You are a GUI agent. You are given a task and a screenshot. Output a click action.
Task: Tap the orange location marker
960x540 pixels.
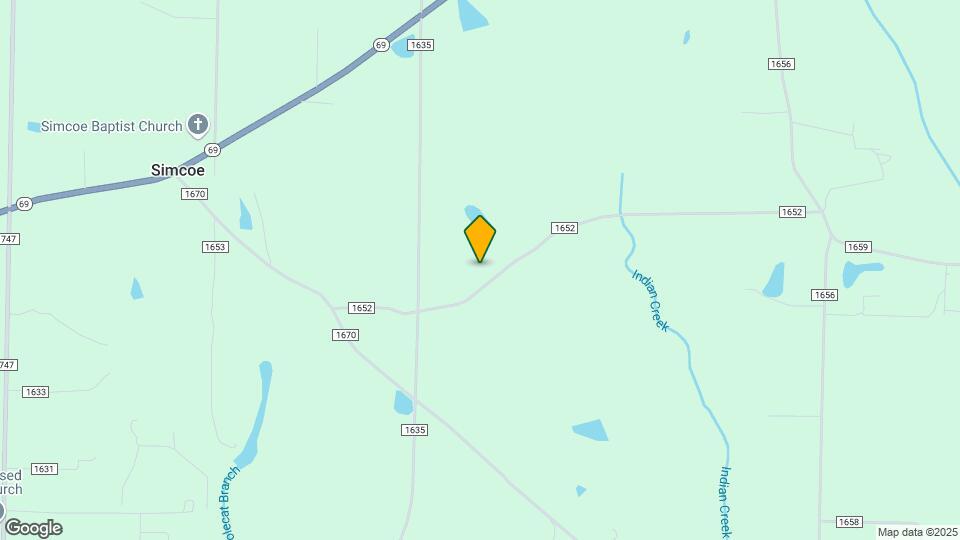click(x=480, y=239)
